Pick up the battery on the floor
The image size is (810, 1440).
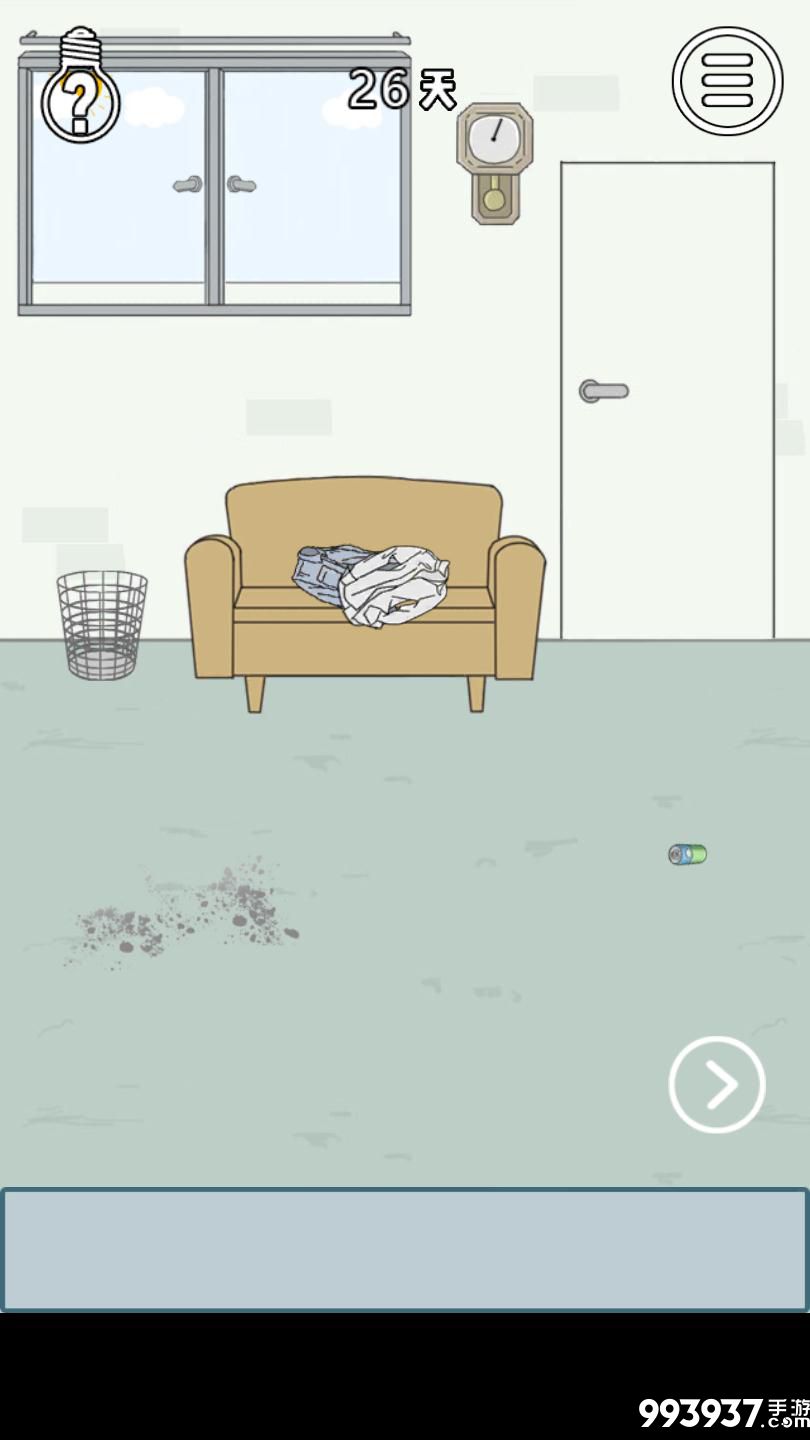tap(687, 854)
